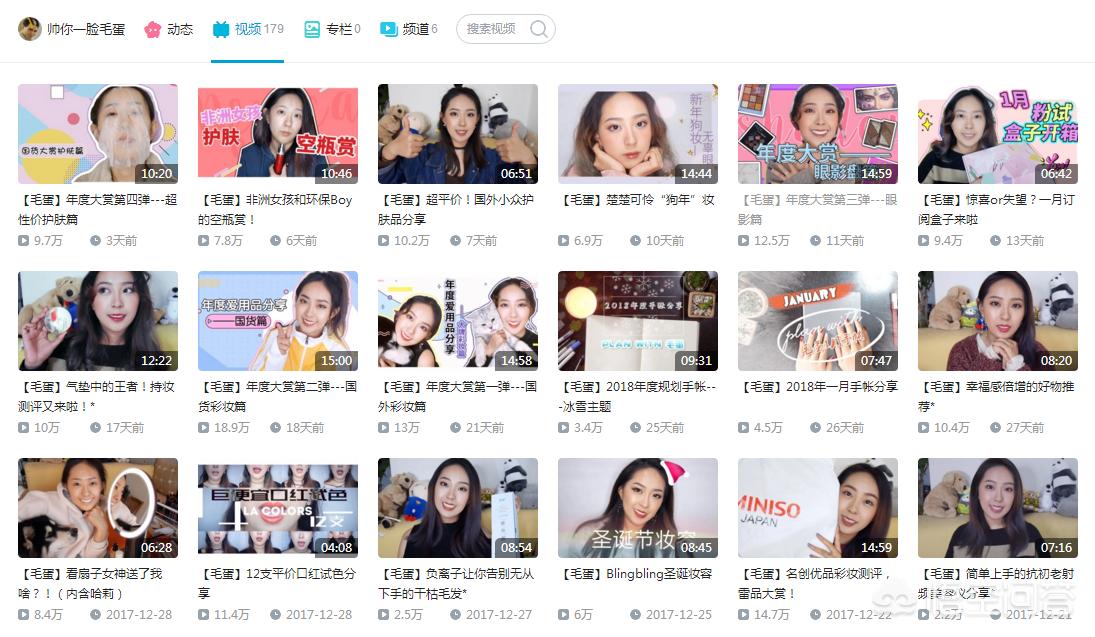Tap the 搜索视频 search field
This screenshot has height=637, width=1095.
[491, 29]
